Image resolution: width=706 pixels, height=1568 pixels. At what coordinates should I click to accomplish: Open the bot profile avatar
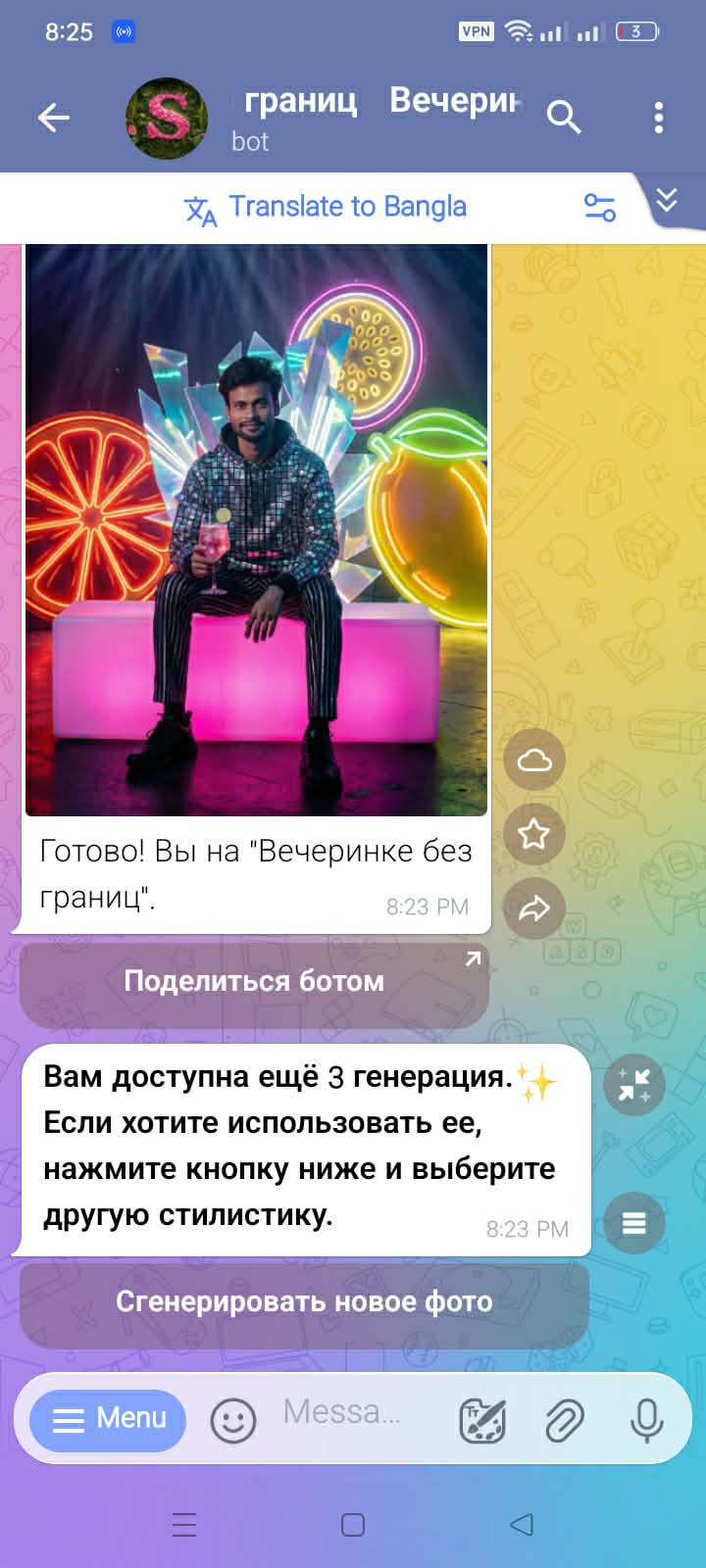pyautogui.click(x=167, y=119)
